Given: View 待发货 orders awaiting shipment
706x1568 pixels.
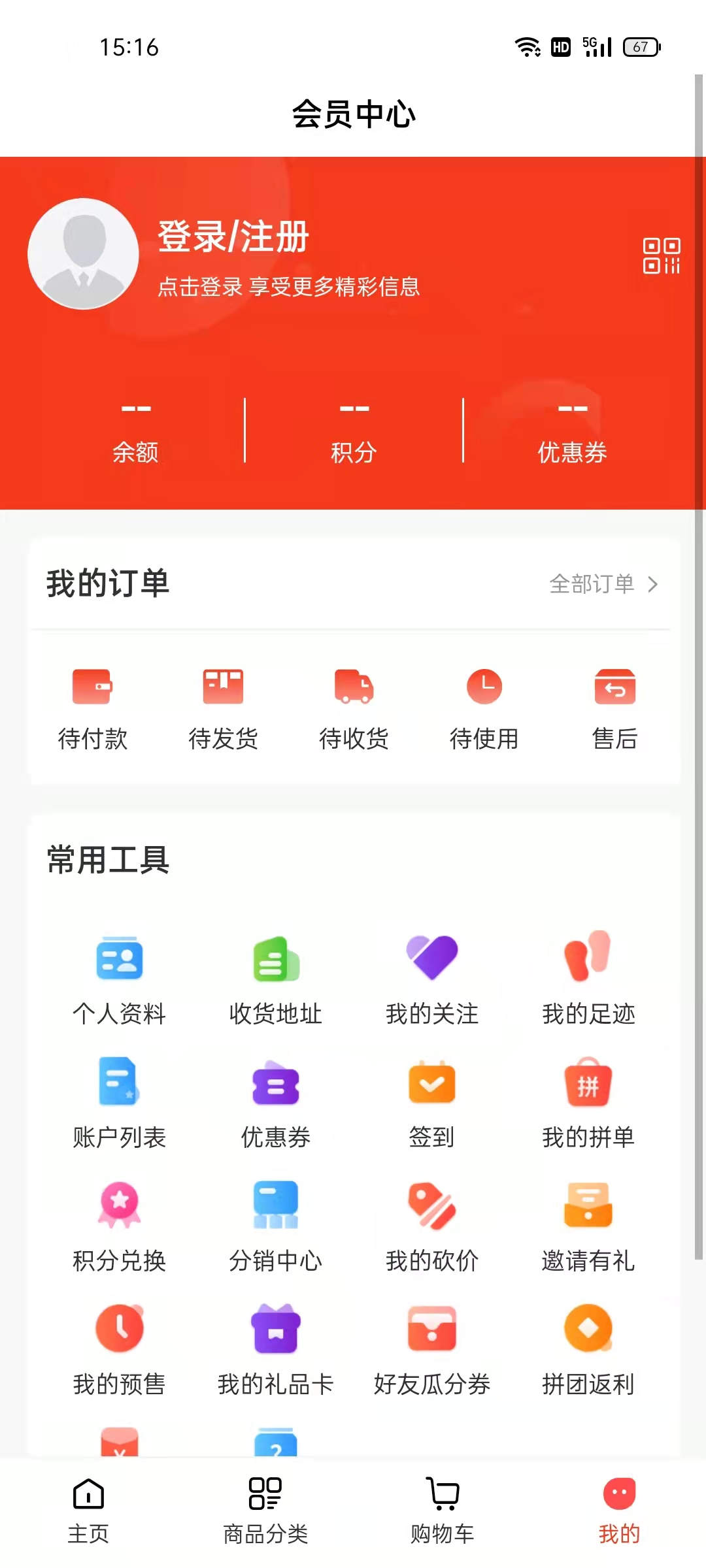Looking at the screenshot, I should click(x=224, y=709).
